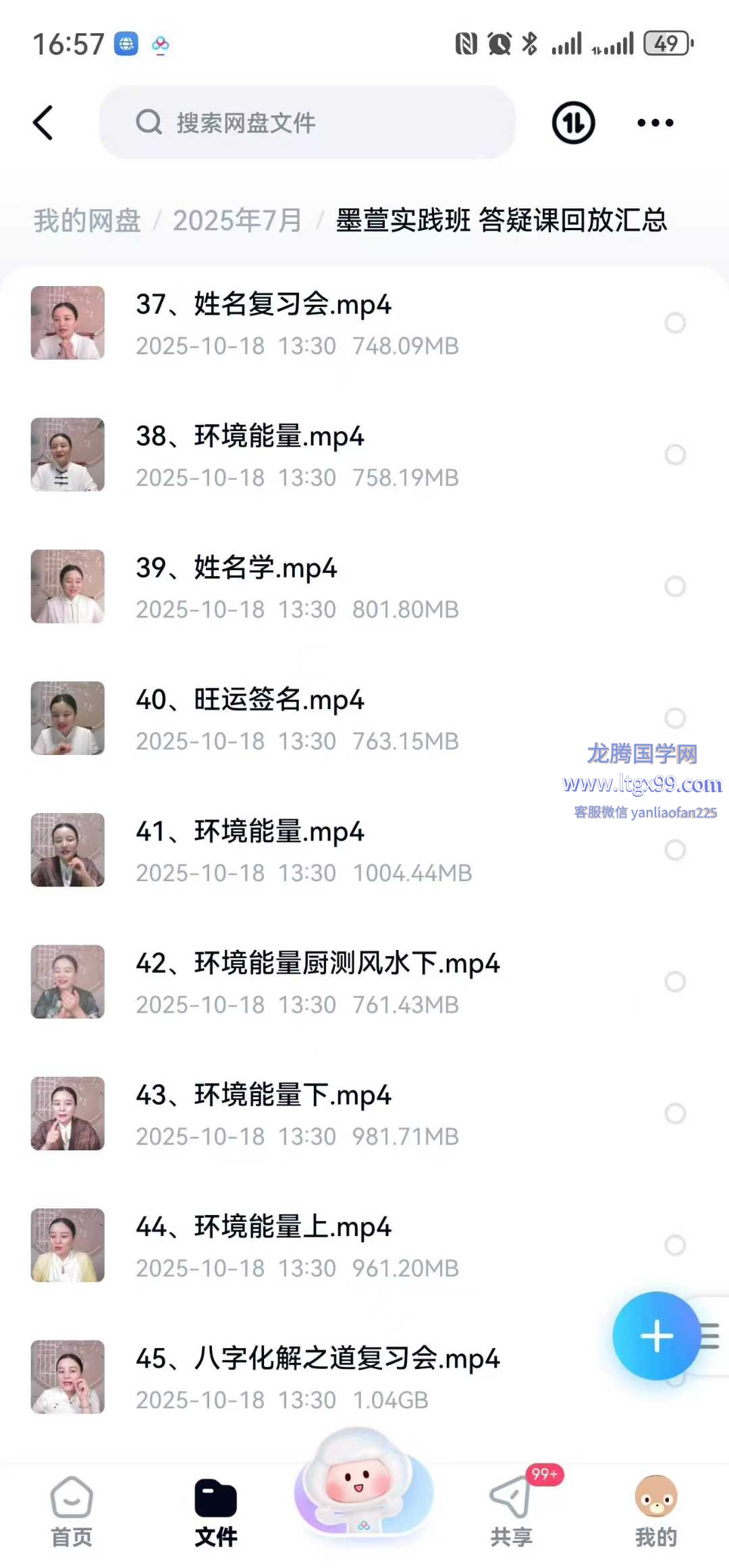Tap the 搜索网盘文件 search box
Image resolution: width=729 pixels, height=1568 pixels.
coord(307,123)
